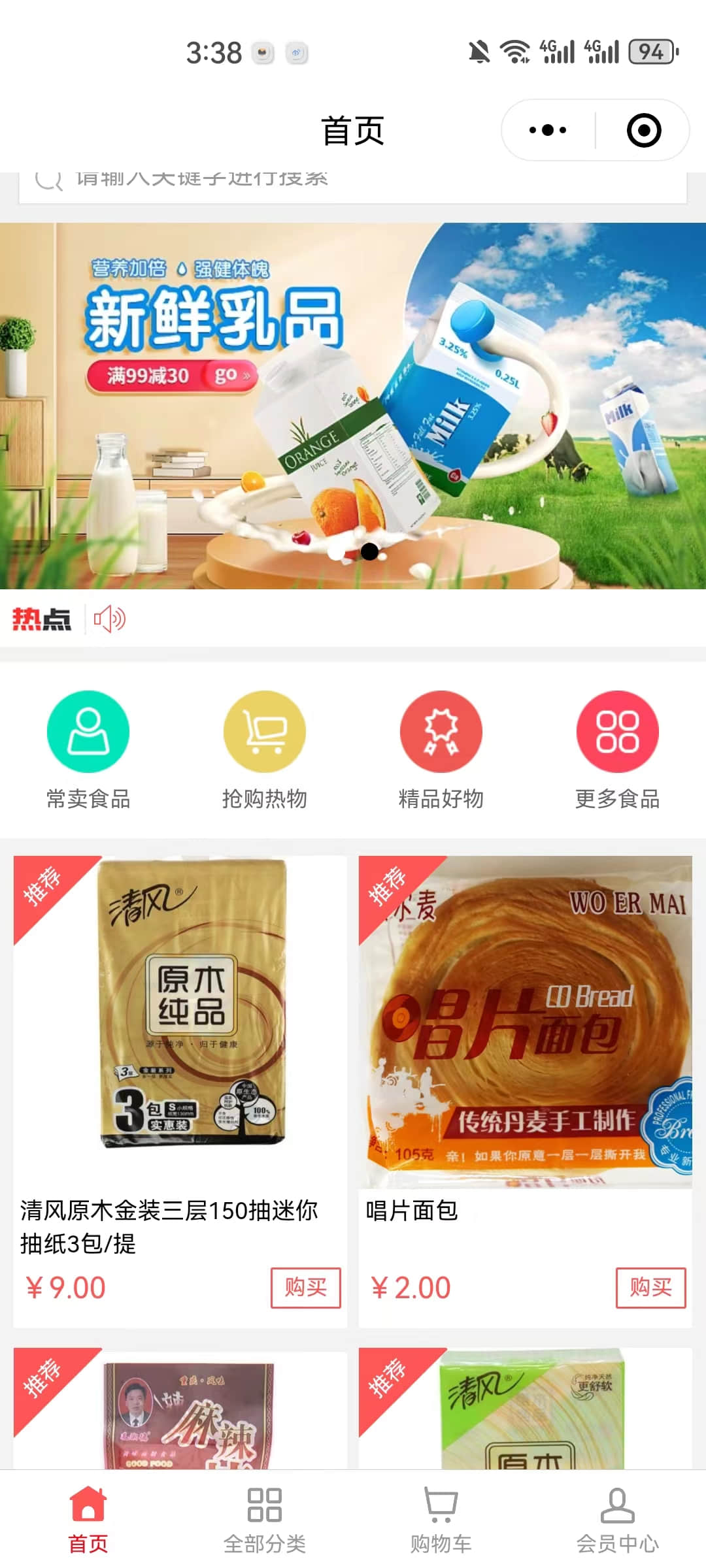
Task: Open the 麻辣 snack product tile
Action: point(180,1411)
